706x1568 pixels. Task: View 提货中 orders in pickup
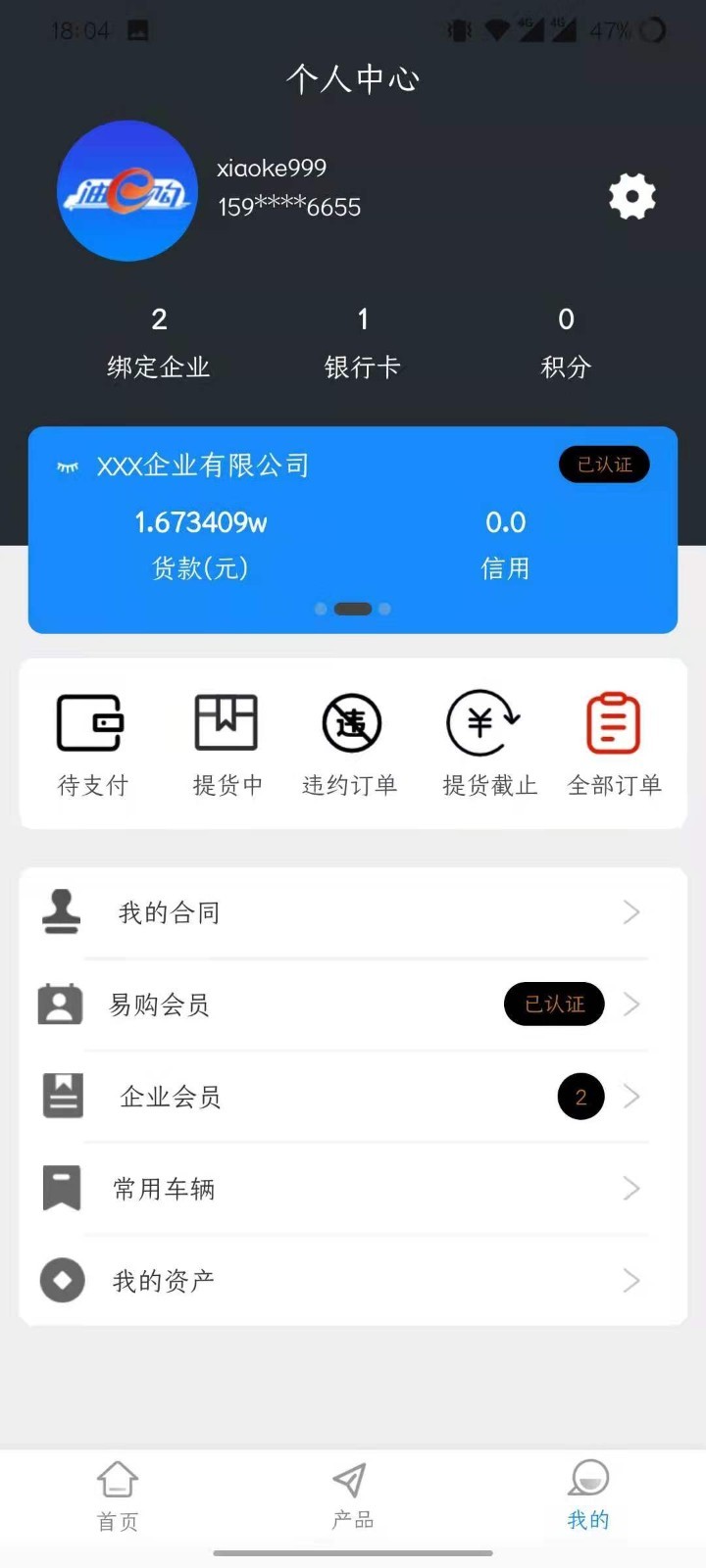[227, 743]
